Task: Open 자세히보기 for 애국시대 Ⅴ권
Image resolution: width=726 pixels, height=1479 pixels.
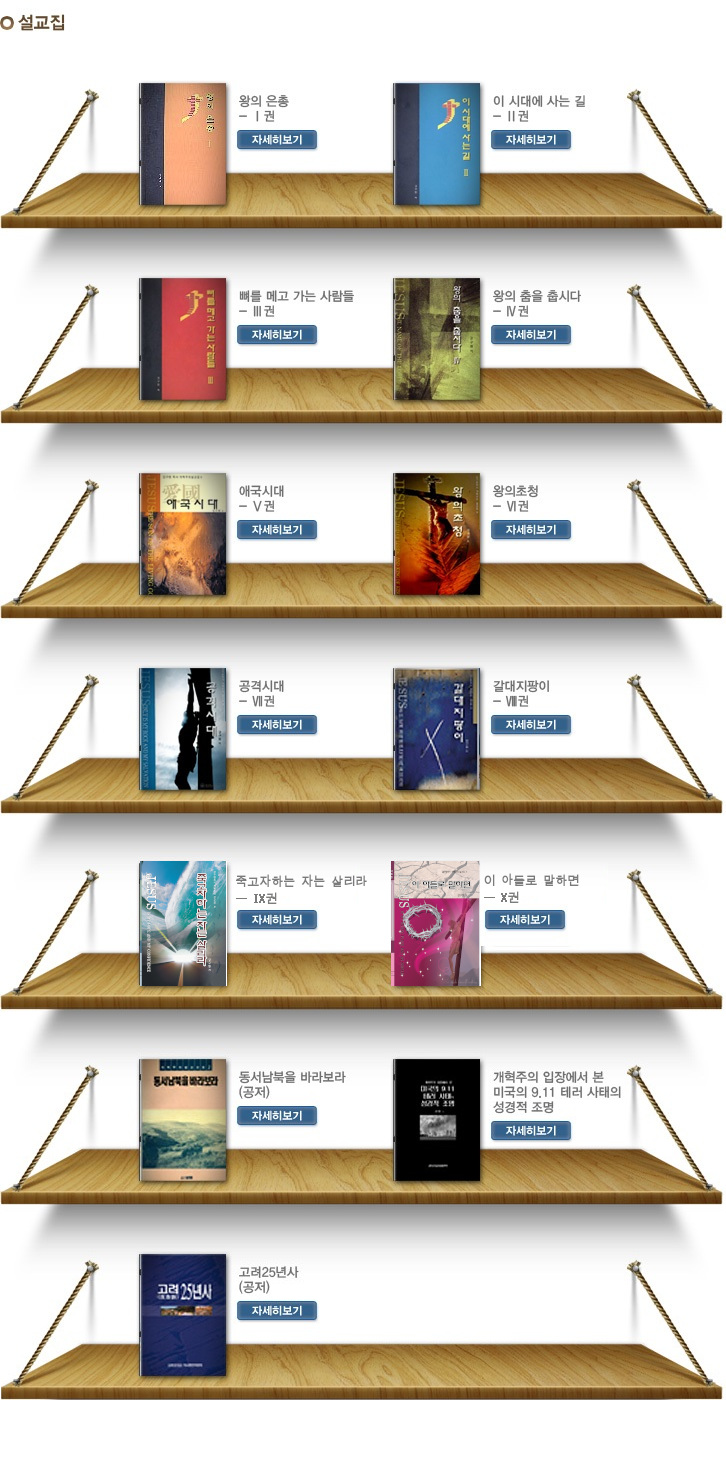Action: (276, 529)
